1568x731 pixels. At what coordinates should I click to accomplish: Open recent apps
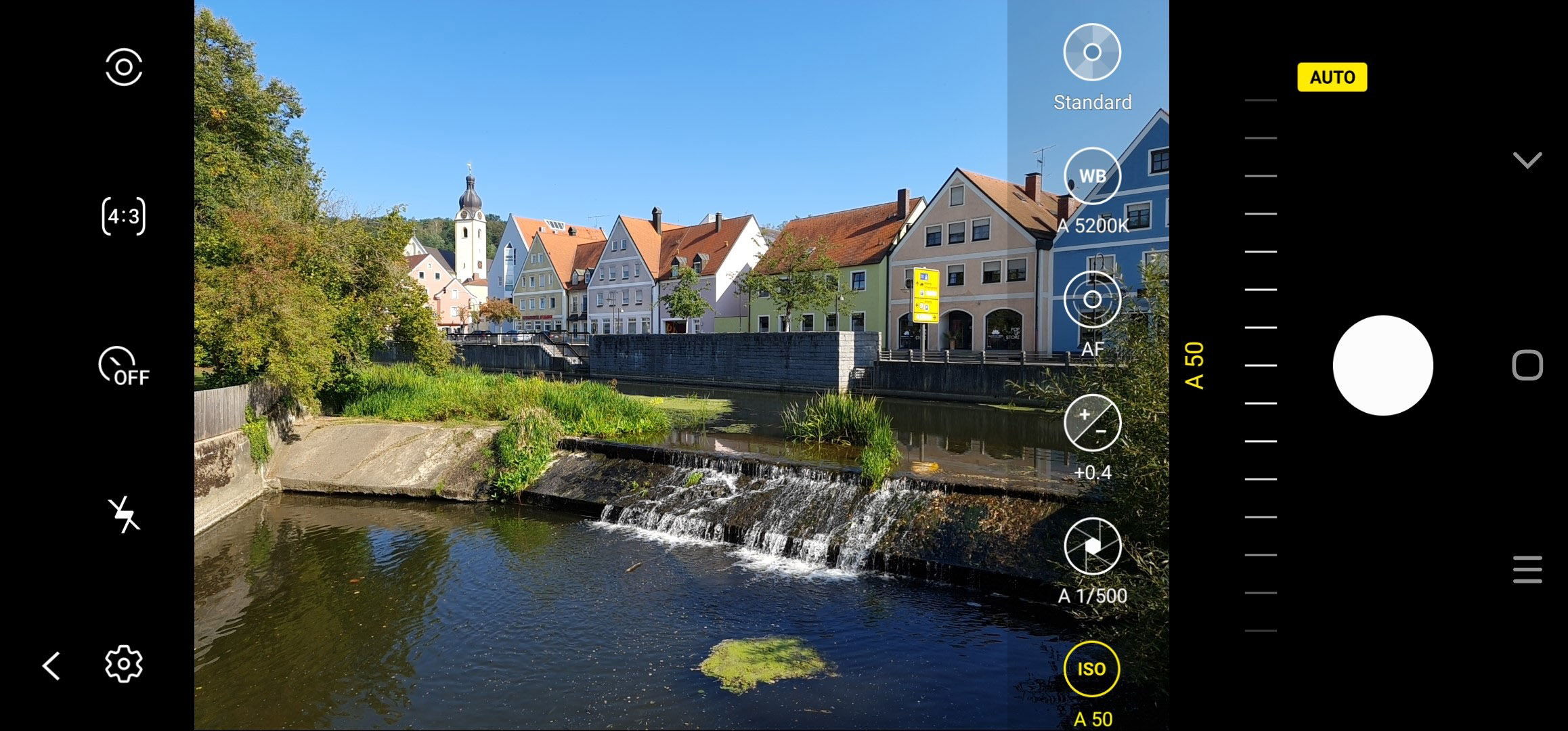coord(1527,569)
